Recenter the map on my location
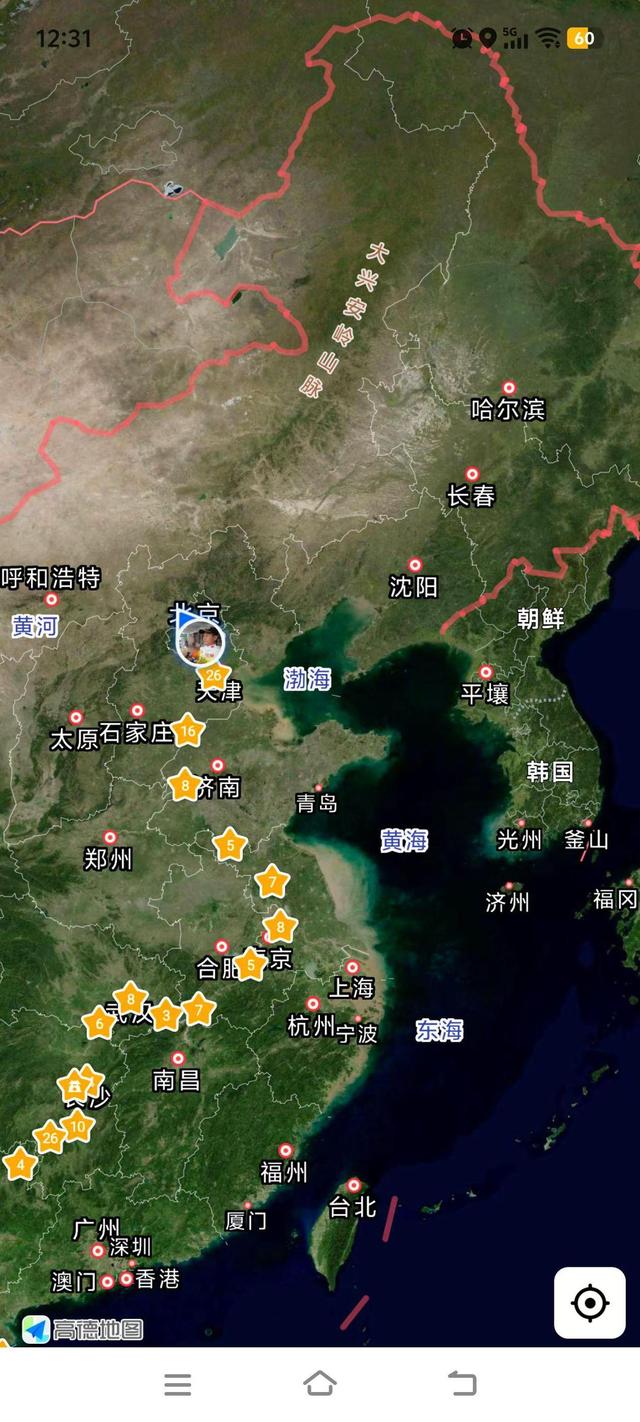This screenshot has width=640, height=1422. 589,1302
